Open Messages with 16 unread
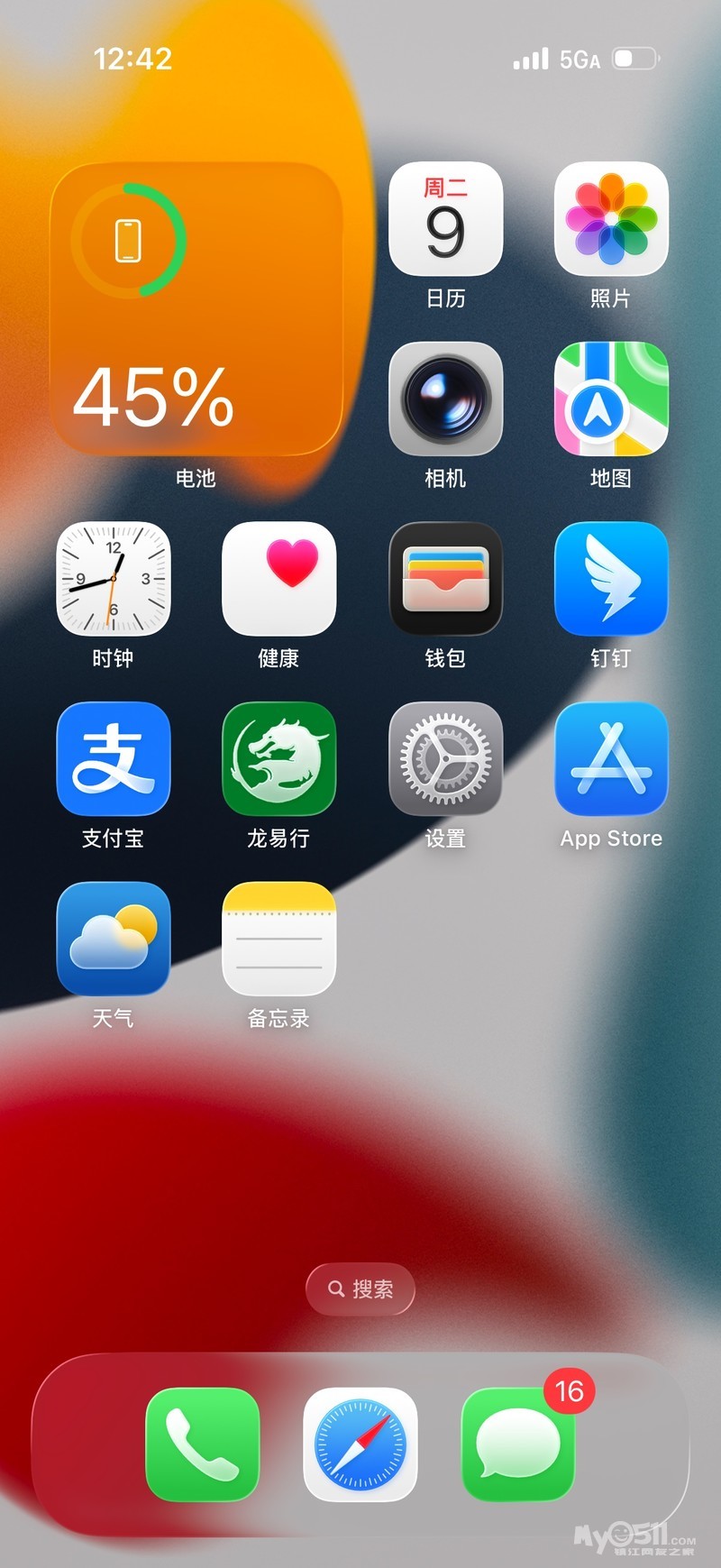The image size is (721, 1568). (x=518, y=1444)
